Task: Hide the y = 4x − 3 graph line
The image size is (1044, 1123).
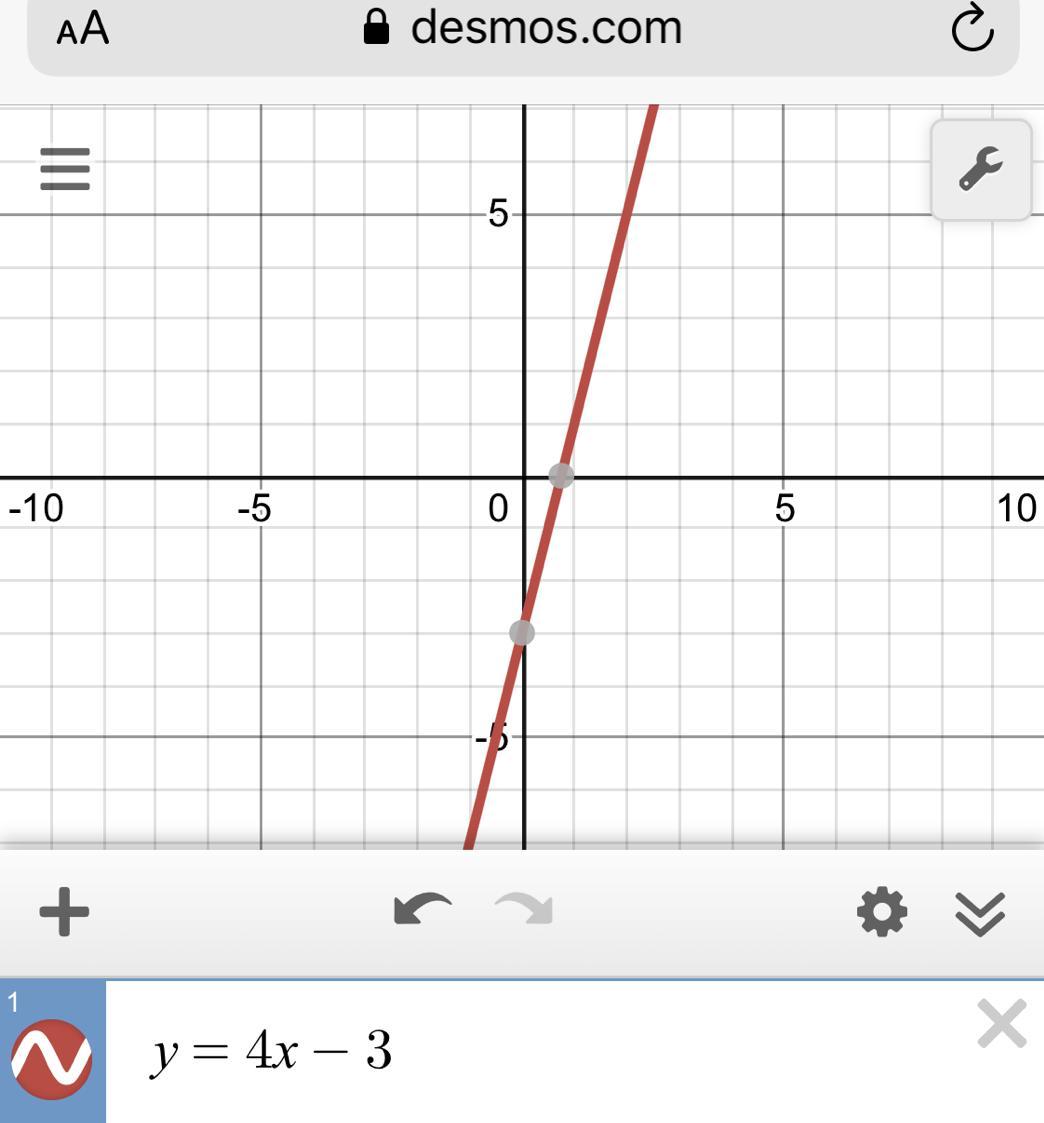Action: click(52, 1058)
